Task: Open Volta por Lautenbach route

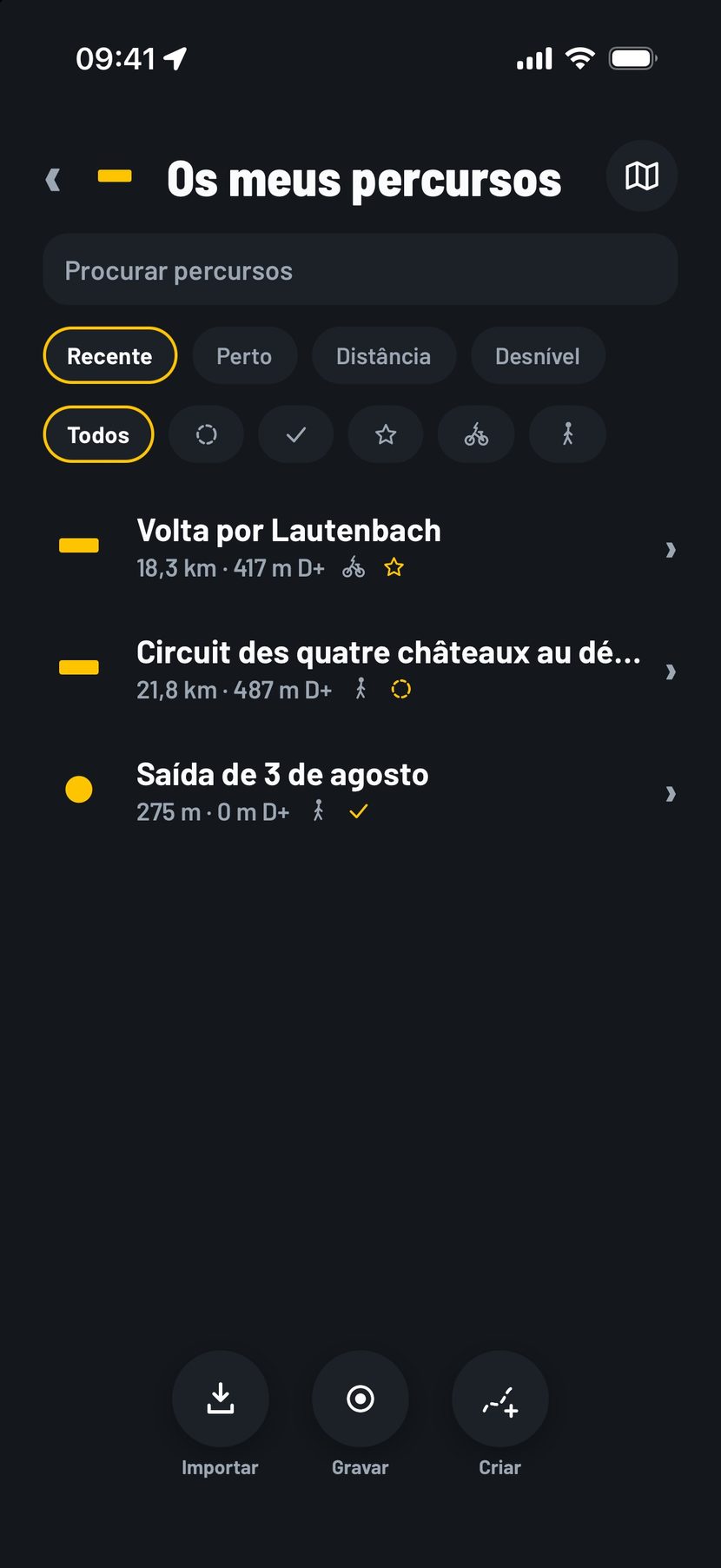Action: tap(360, 547)
